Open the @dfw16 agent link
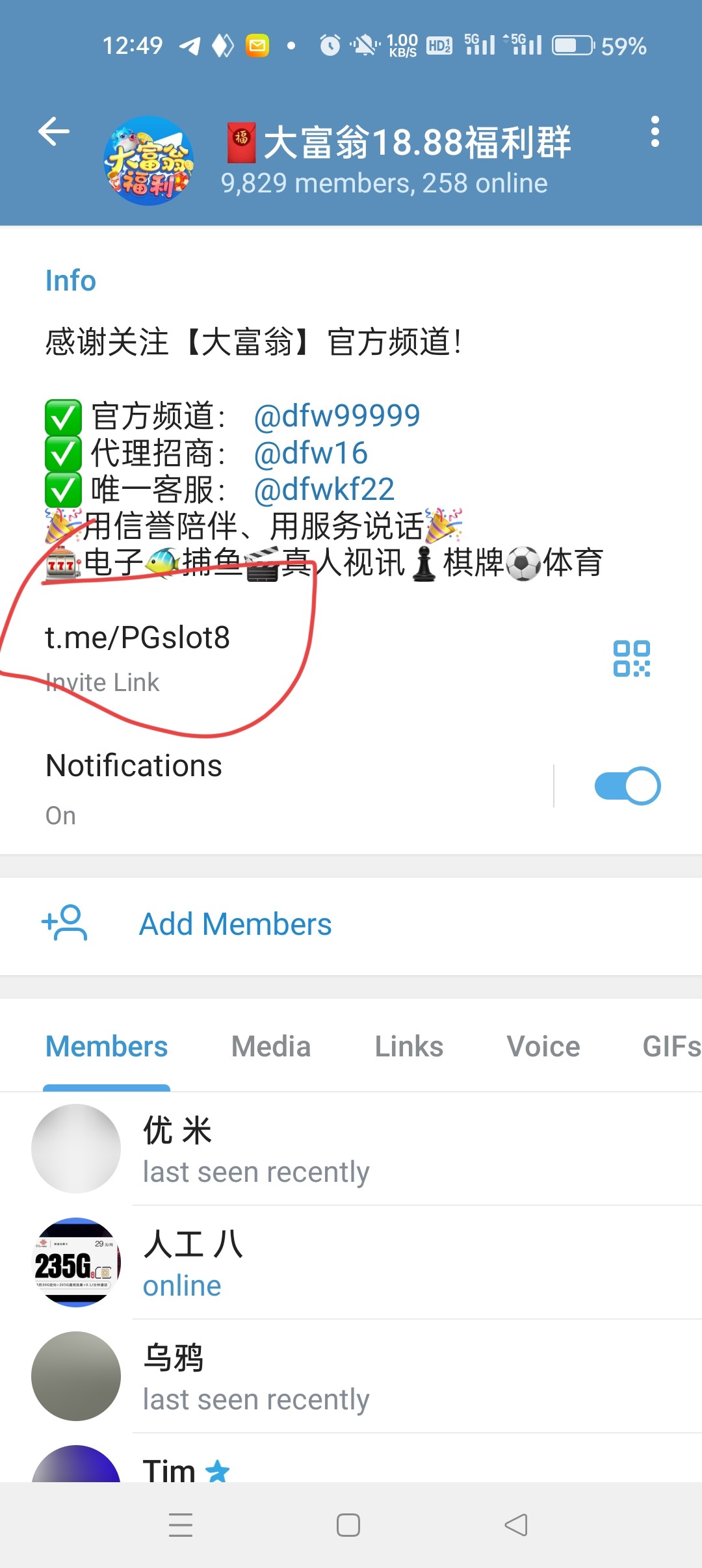The height and width of the screenshot is (1568, 702). pos(311,453)
